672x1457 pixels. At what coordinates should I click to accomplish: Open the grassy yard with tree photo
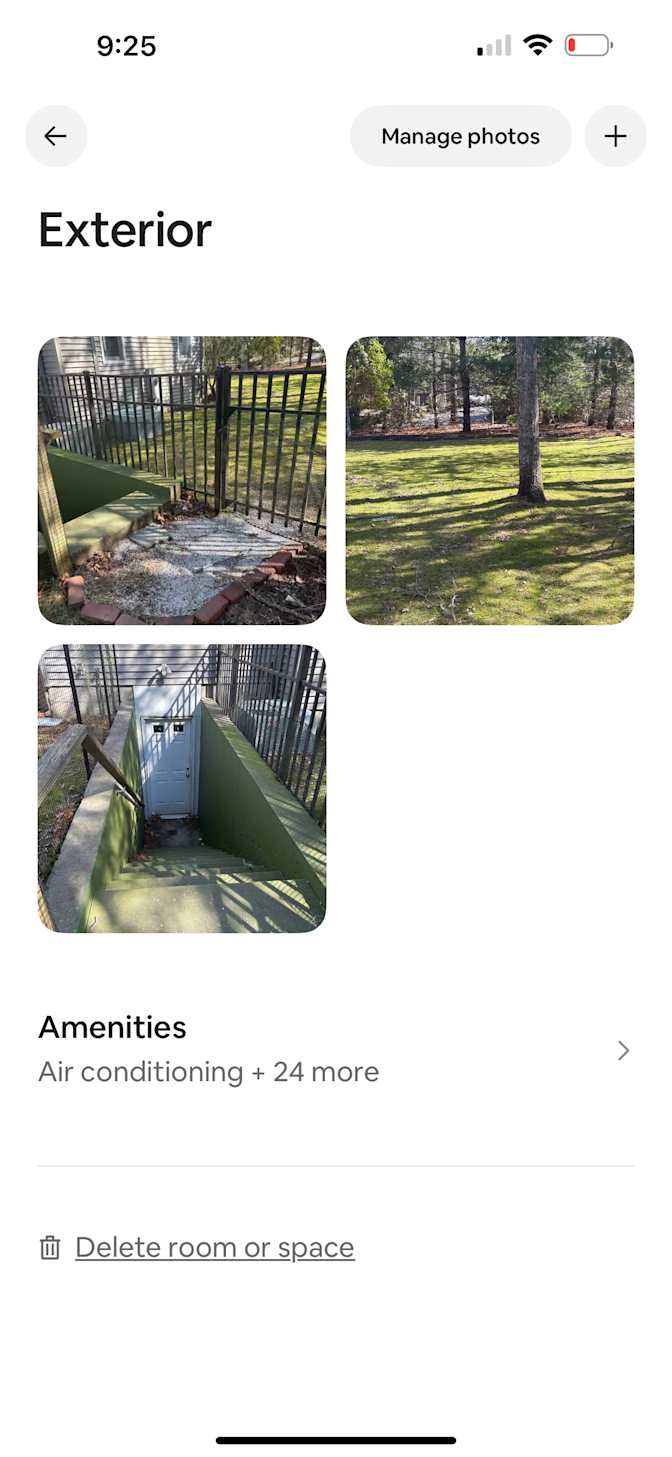click(490, 481)
